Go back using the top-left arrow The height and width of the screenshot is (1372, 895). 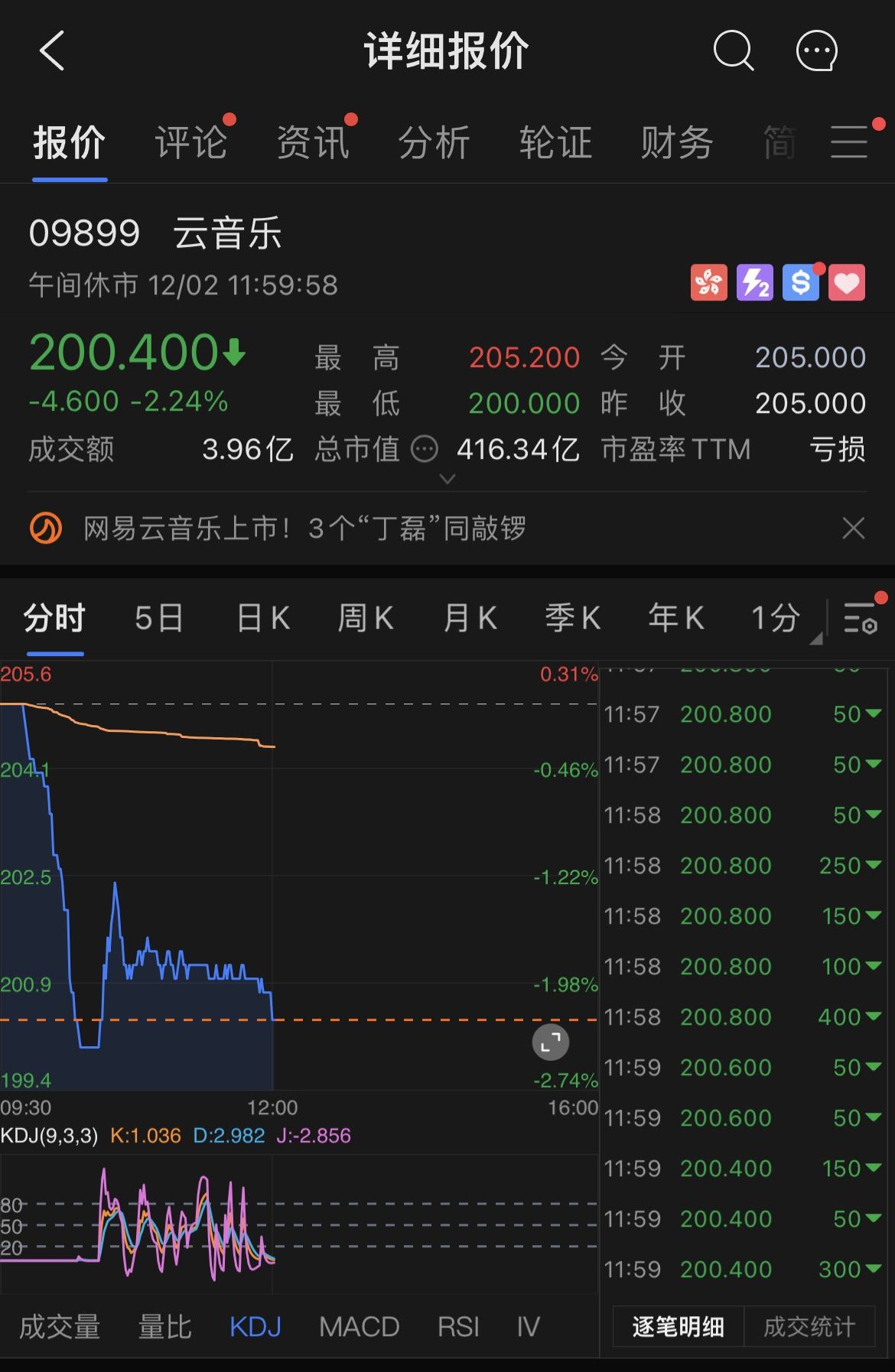pos(52,51)
